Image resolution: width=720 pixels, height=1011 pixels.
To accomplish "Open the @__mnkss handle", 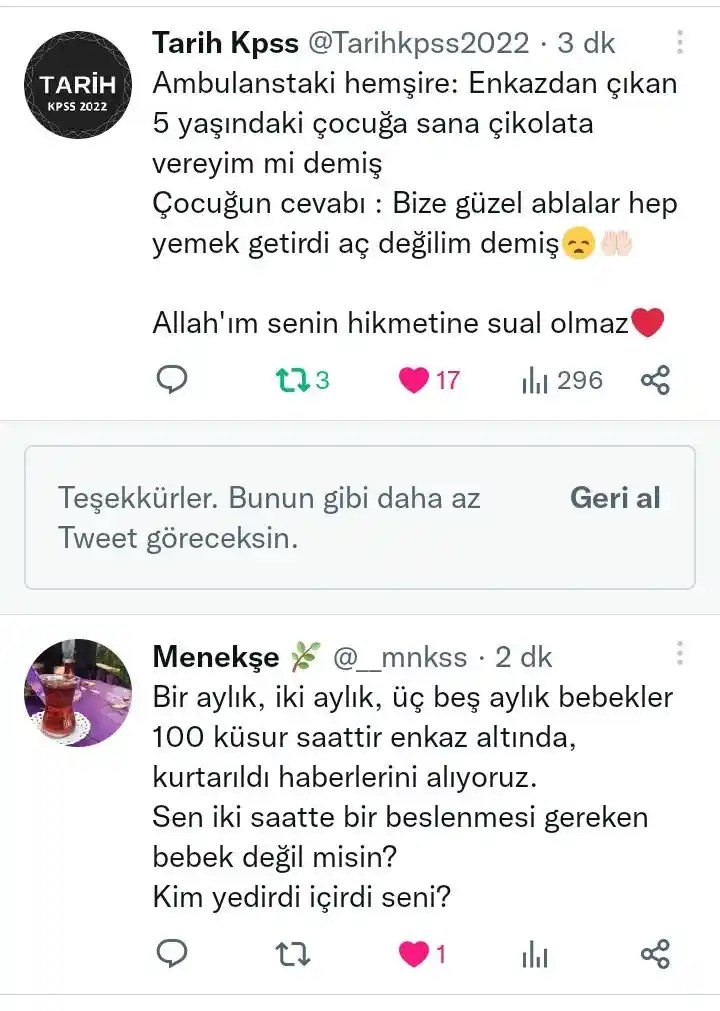I will [400, 657].
